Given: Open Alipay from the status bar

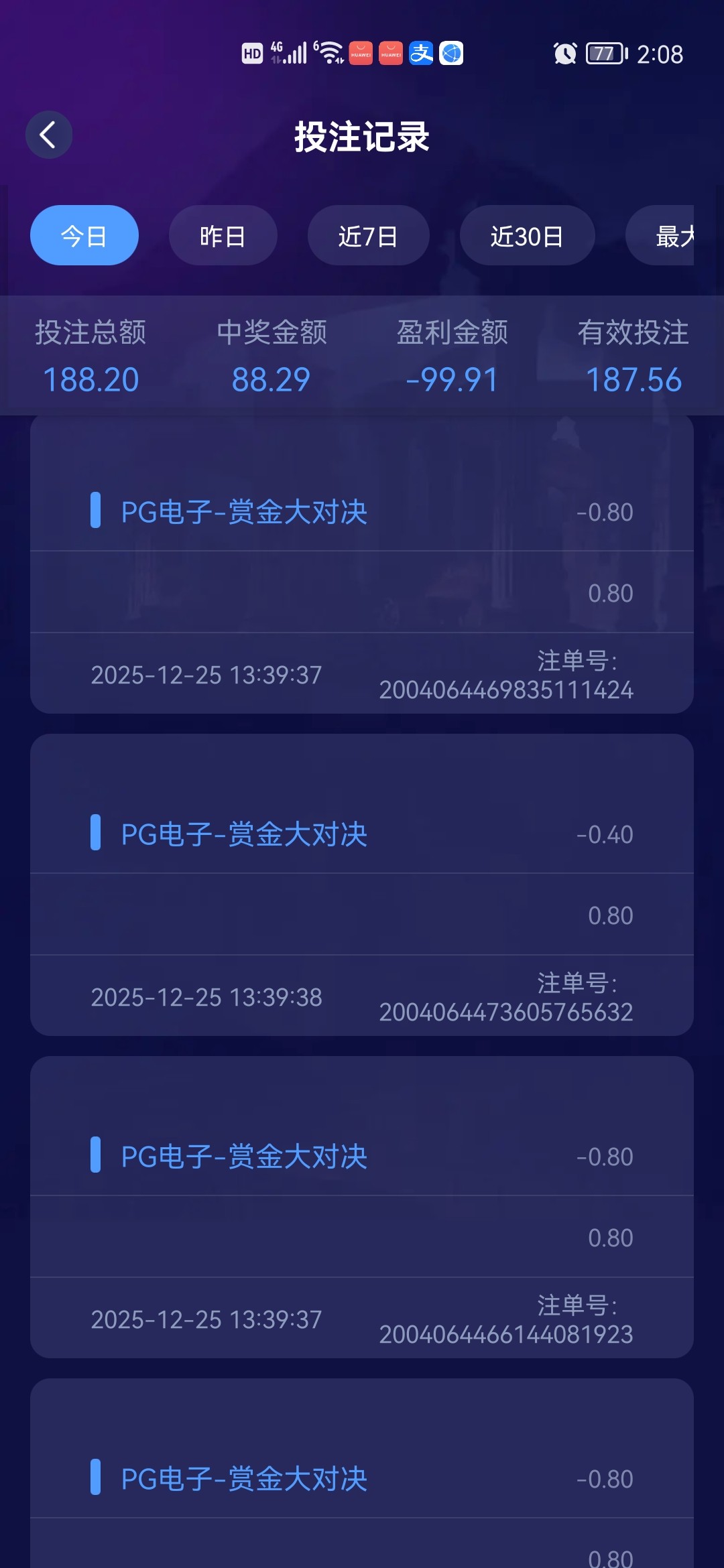Looking at the screenshot, I should [x=422, y=53].
